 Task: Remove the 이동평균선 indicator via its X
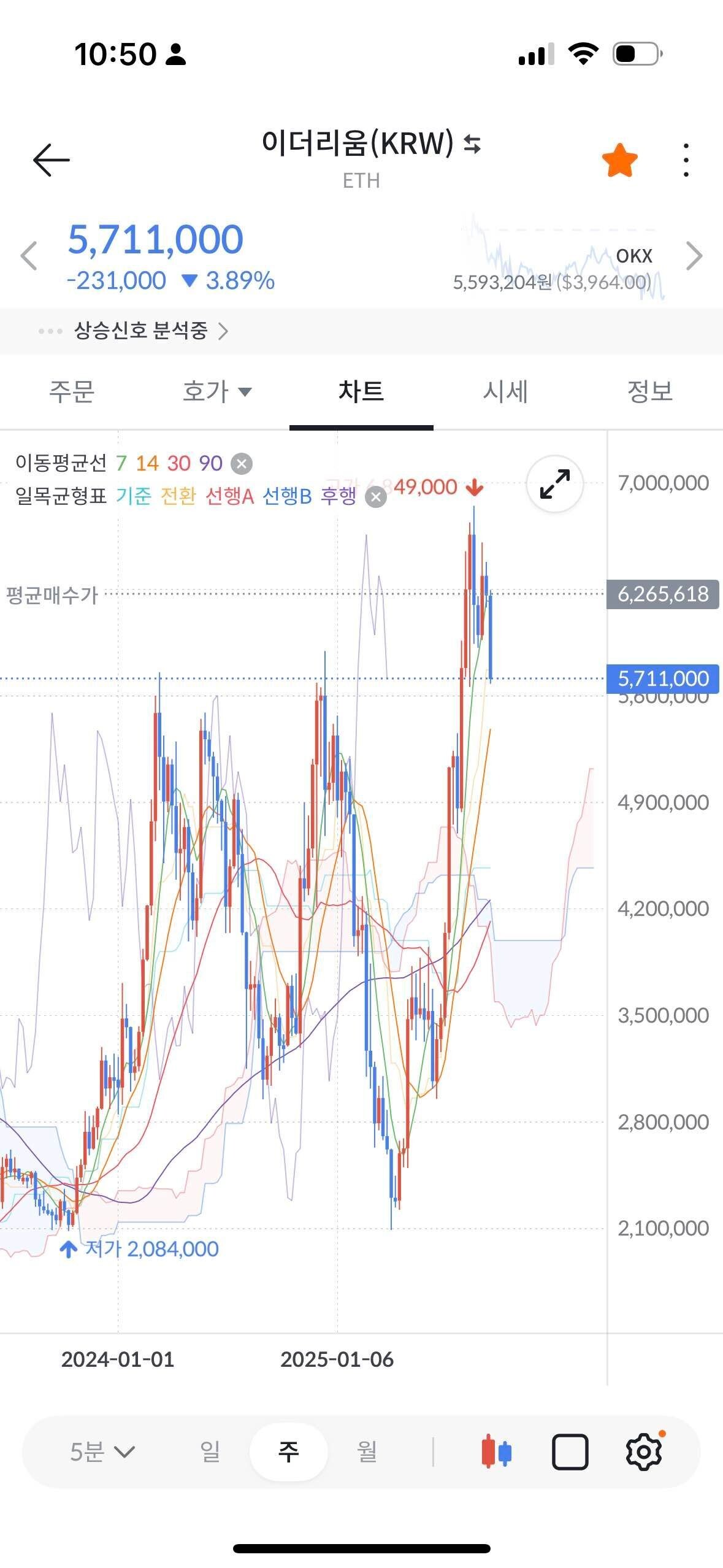click(x=240, y=463)
